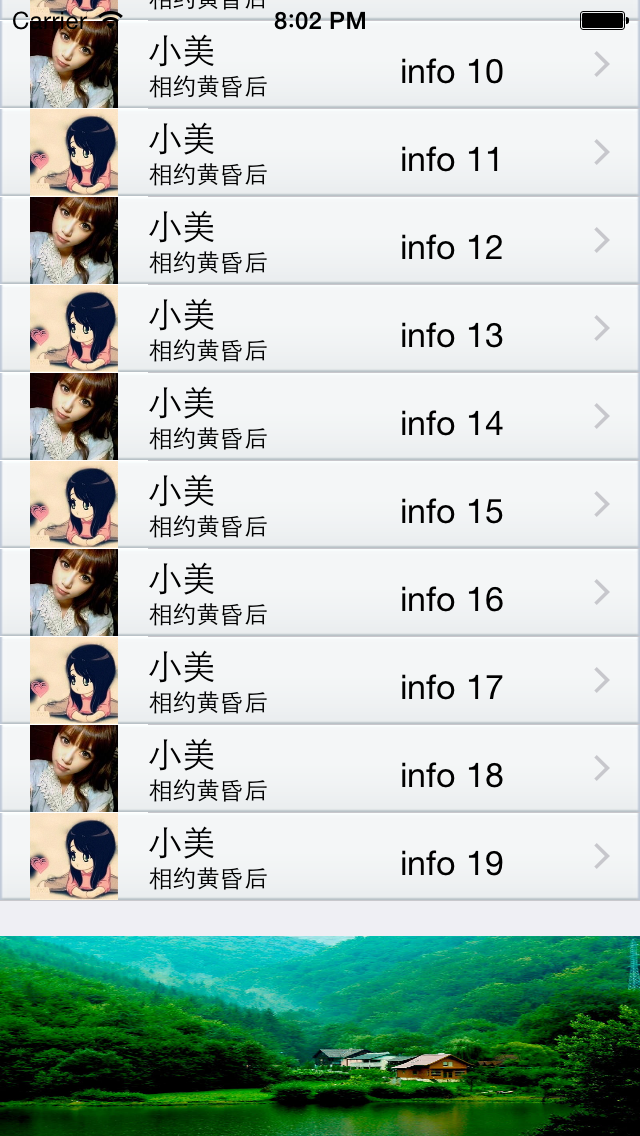Select the last row, info 19
This screenshot has height=1136, width=640.
320,857
